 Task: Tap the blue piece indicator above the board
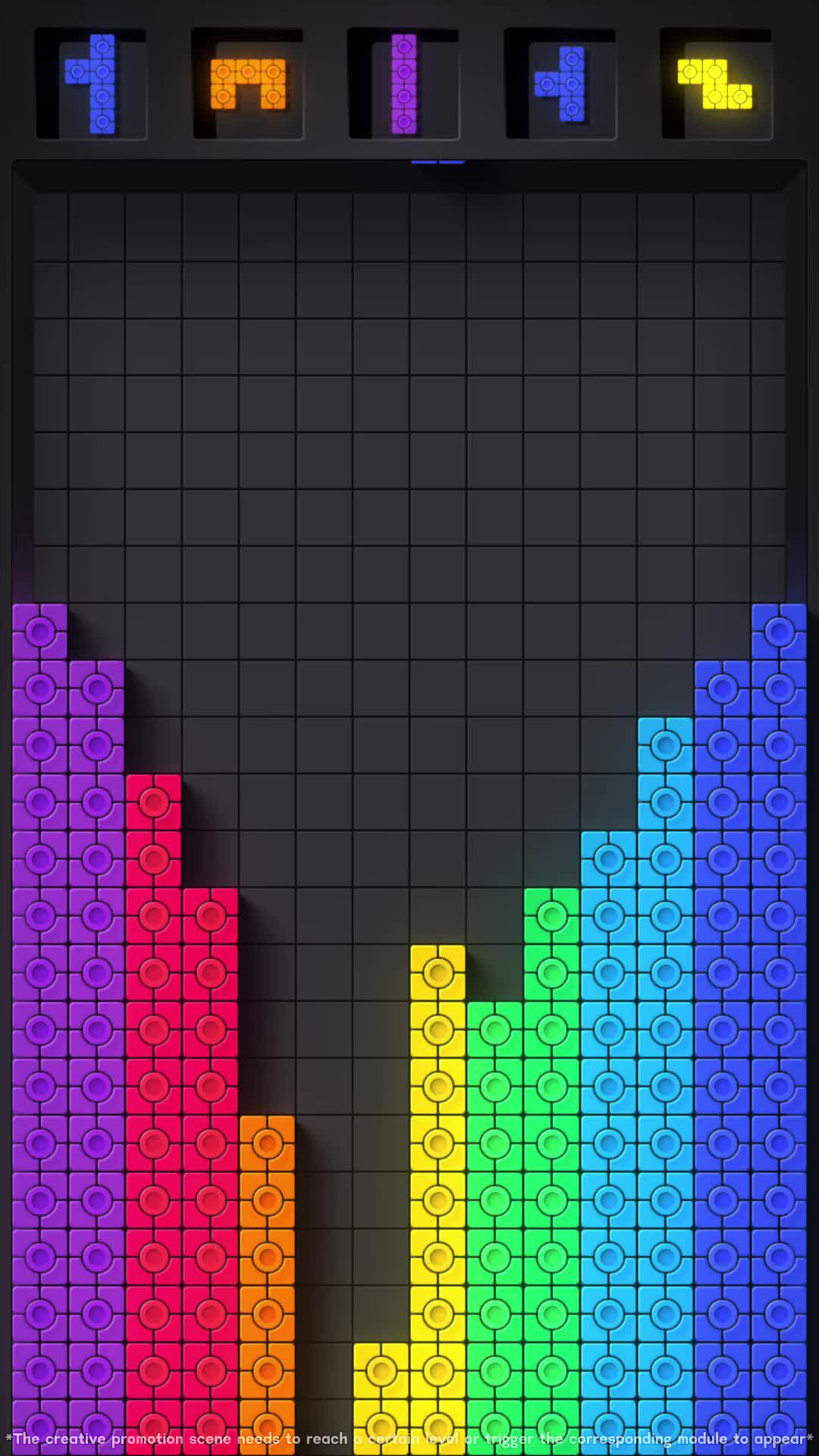point(438,160)
